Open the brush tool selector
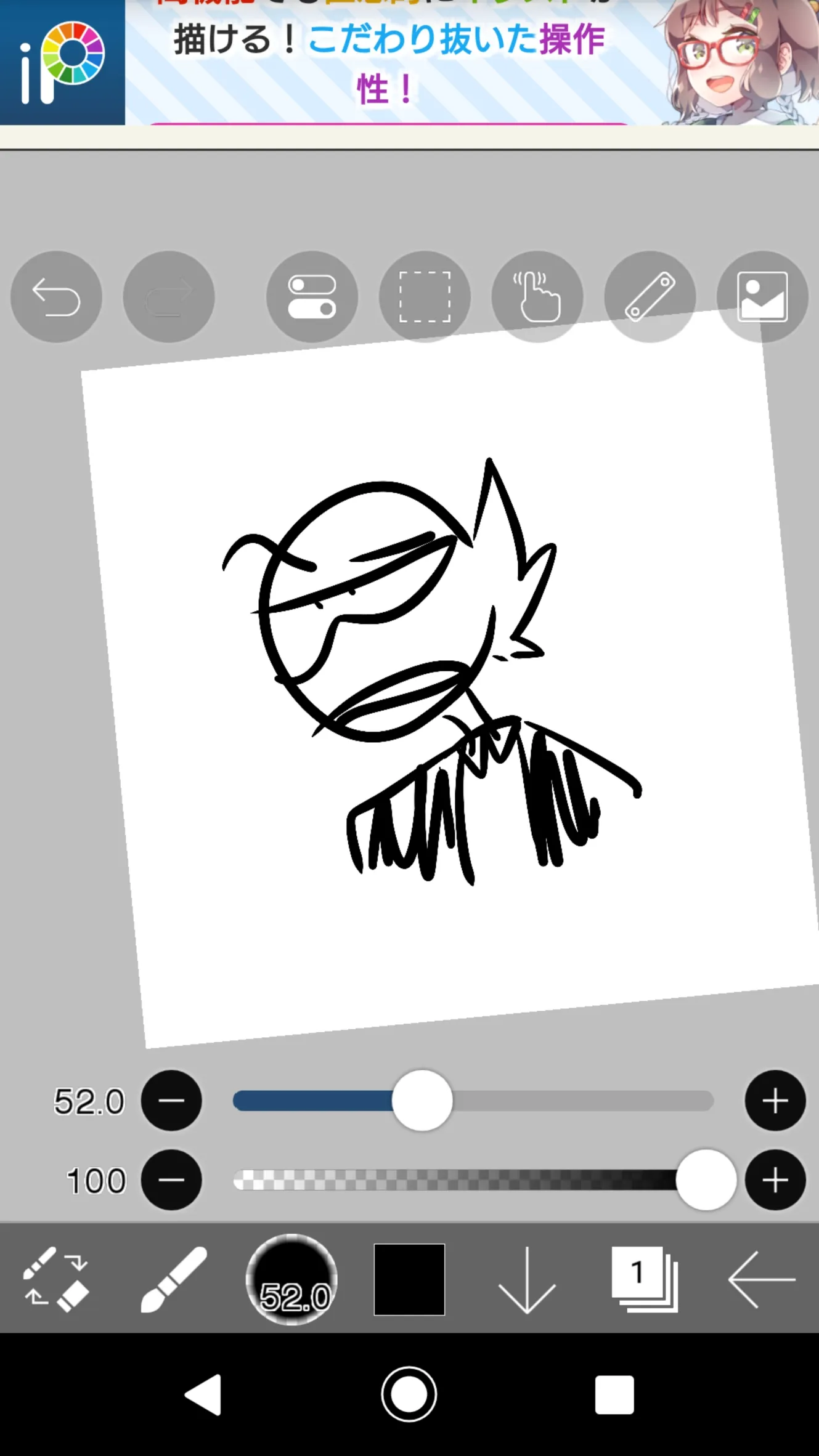The width and height of the screenshot is (819, 1456). point(174,1279)
